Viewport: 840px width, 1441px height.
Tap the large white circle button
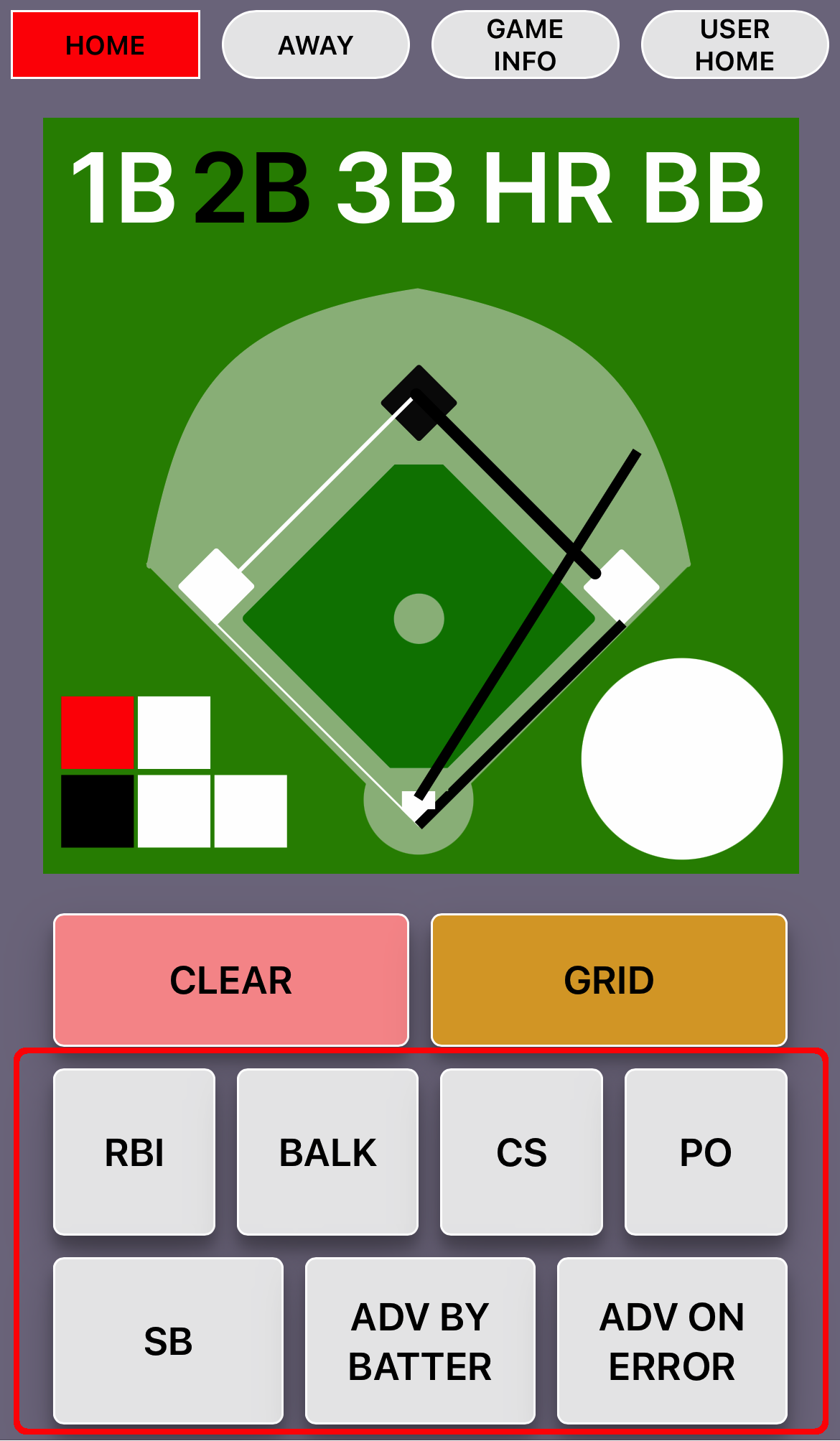coord(682,759)
